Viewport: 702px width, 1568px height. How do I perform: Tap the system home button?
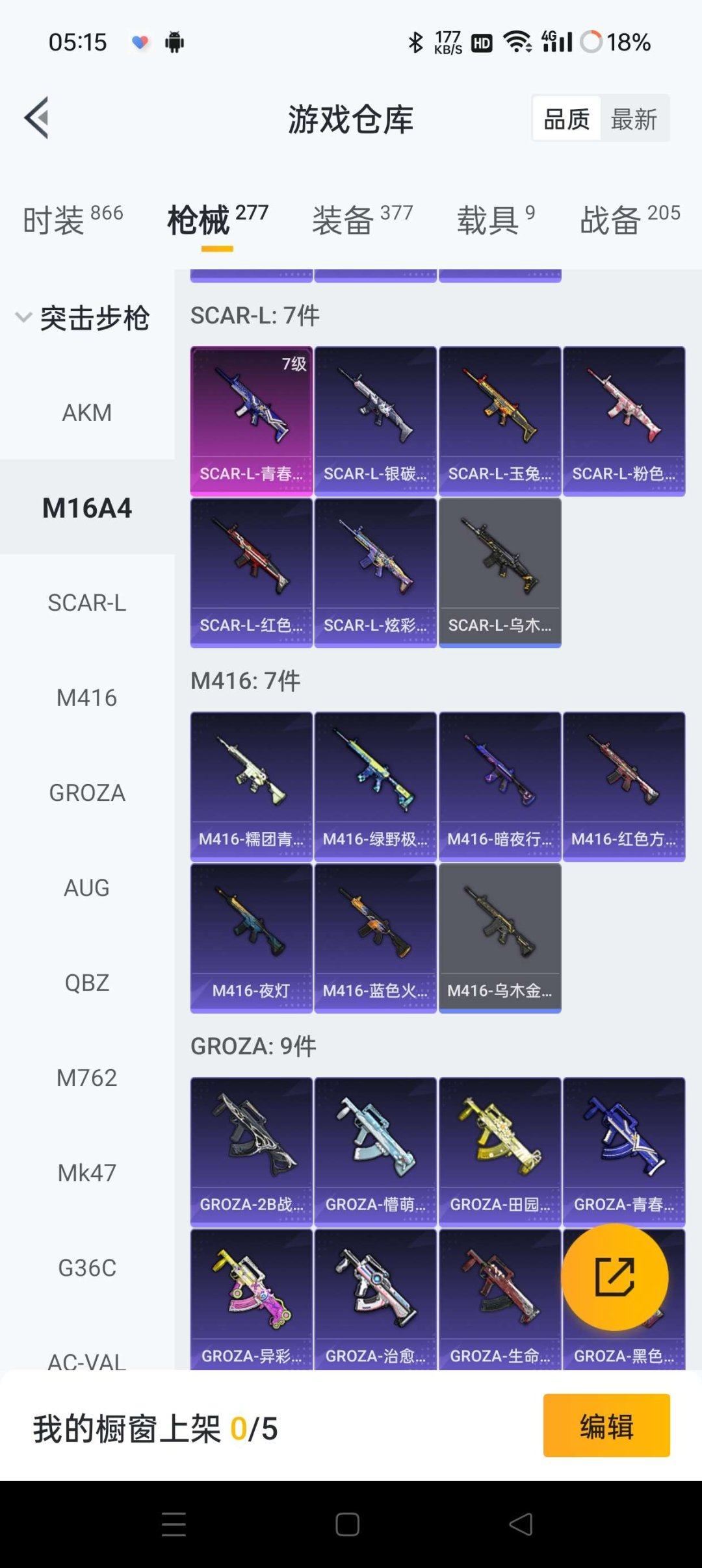pyautogui.click(x=347, y=1524)
